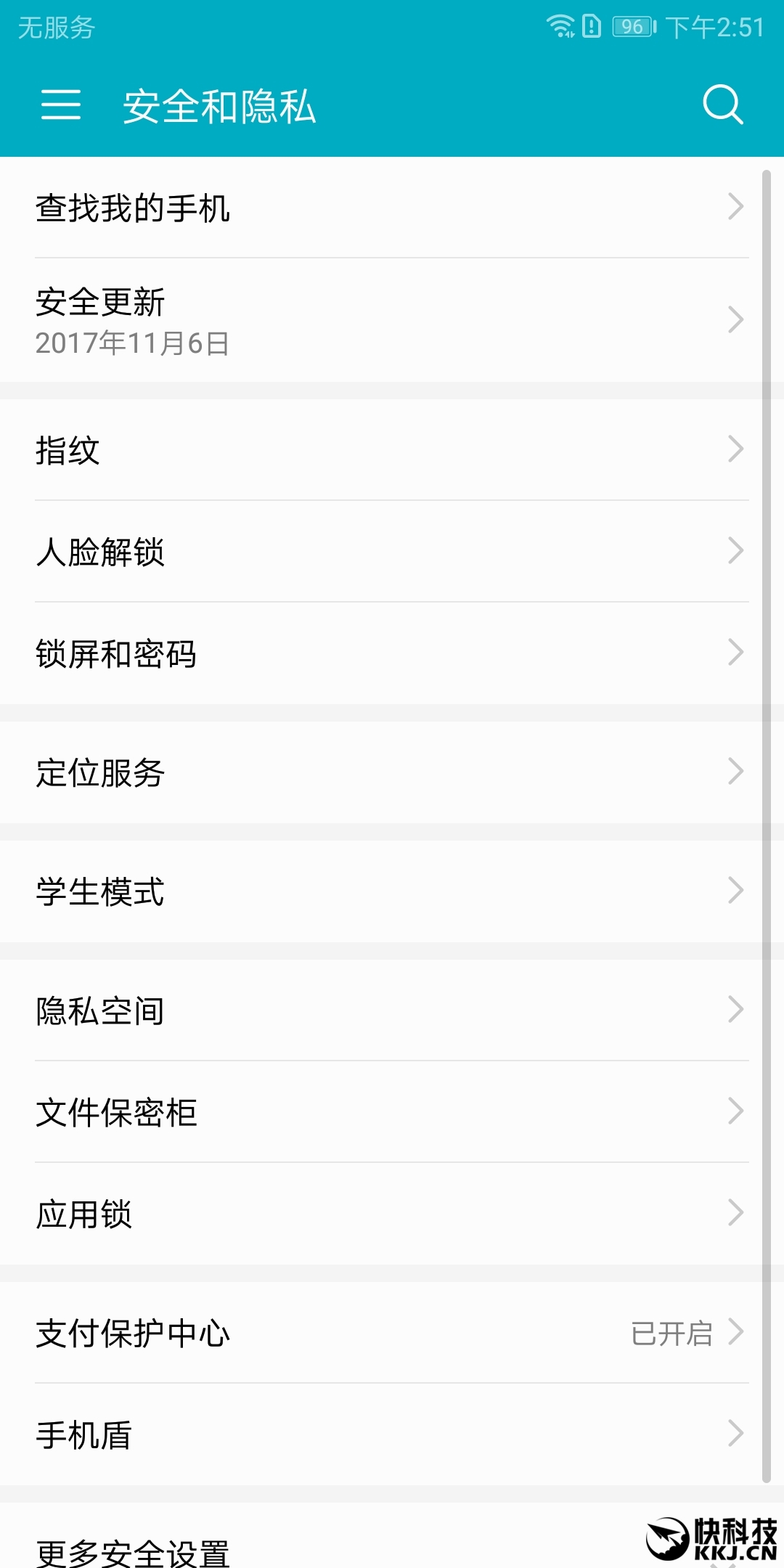Open 安全更新 dated 2017年11月6日

pyautogui.click(x=392, y=320)
